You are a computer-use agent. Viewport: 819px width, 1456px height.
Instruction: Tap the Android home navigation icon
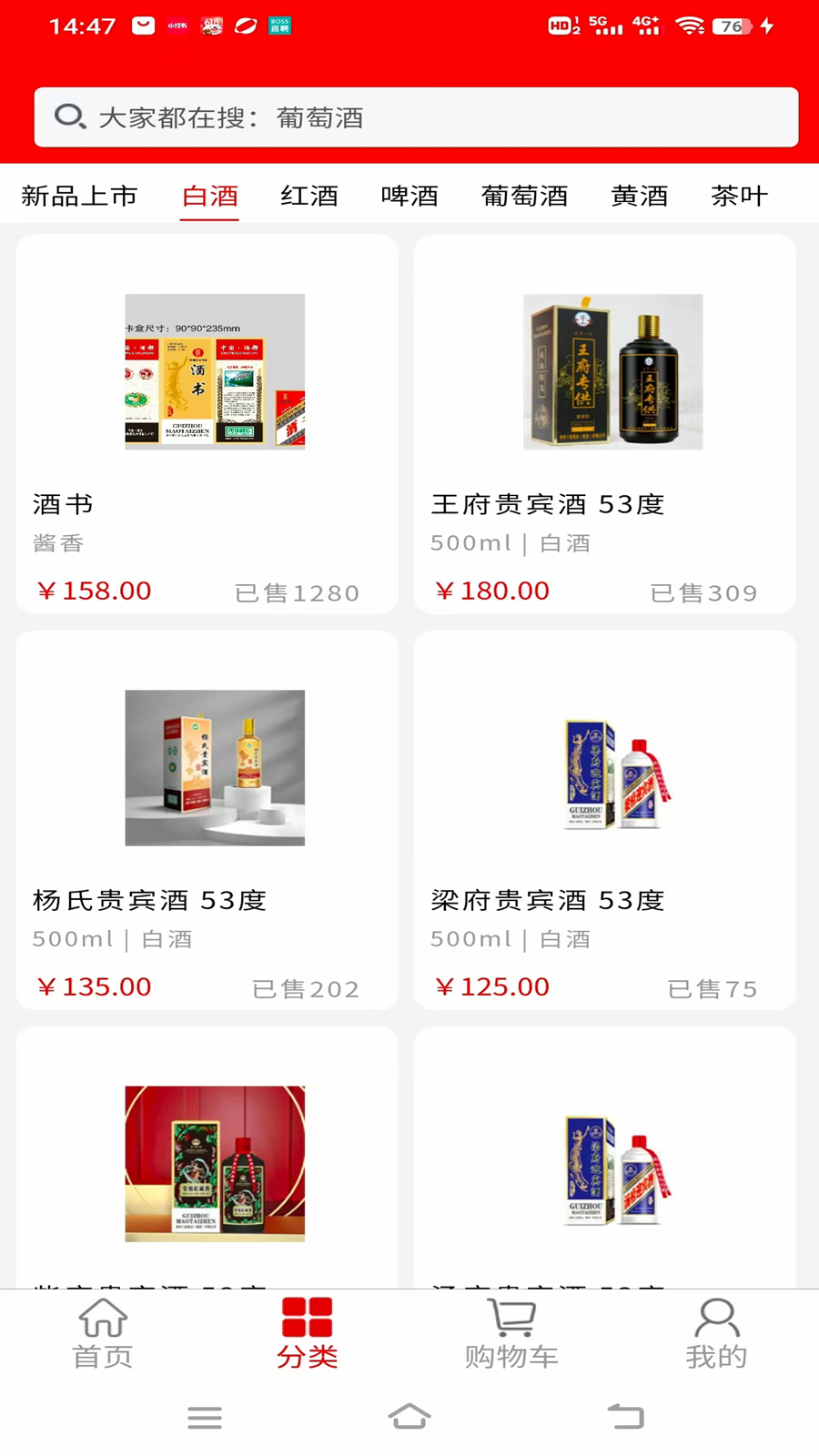pos(409,1416)
